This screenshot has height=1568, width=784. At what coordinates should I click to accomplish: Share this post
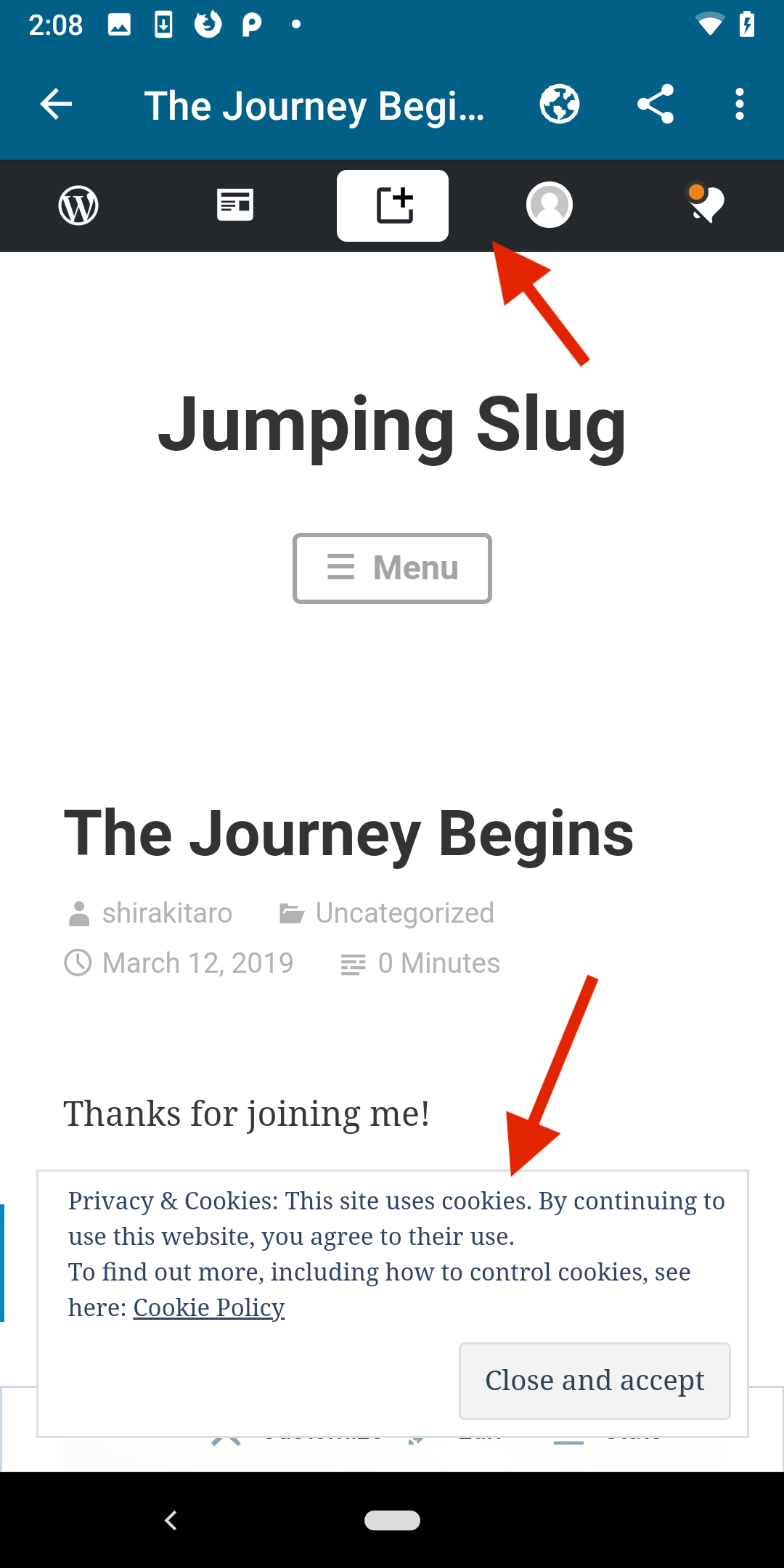tap(656, 105)
